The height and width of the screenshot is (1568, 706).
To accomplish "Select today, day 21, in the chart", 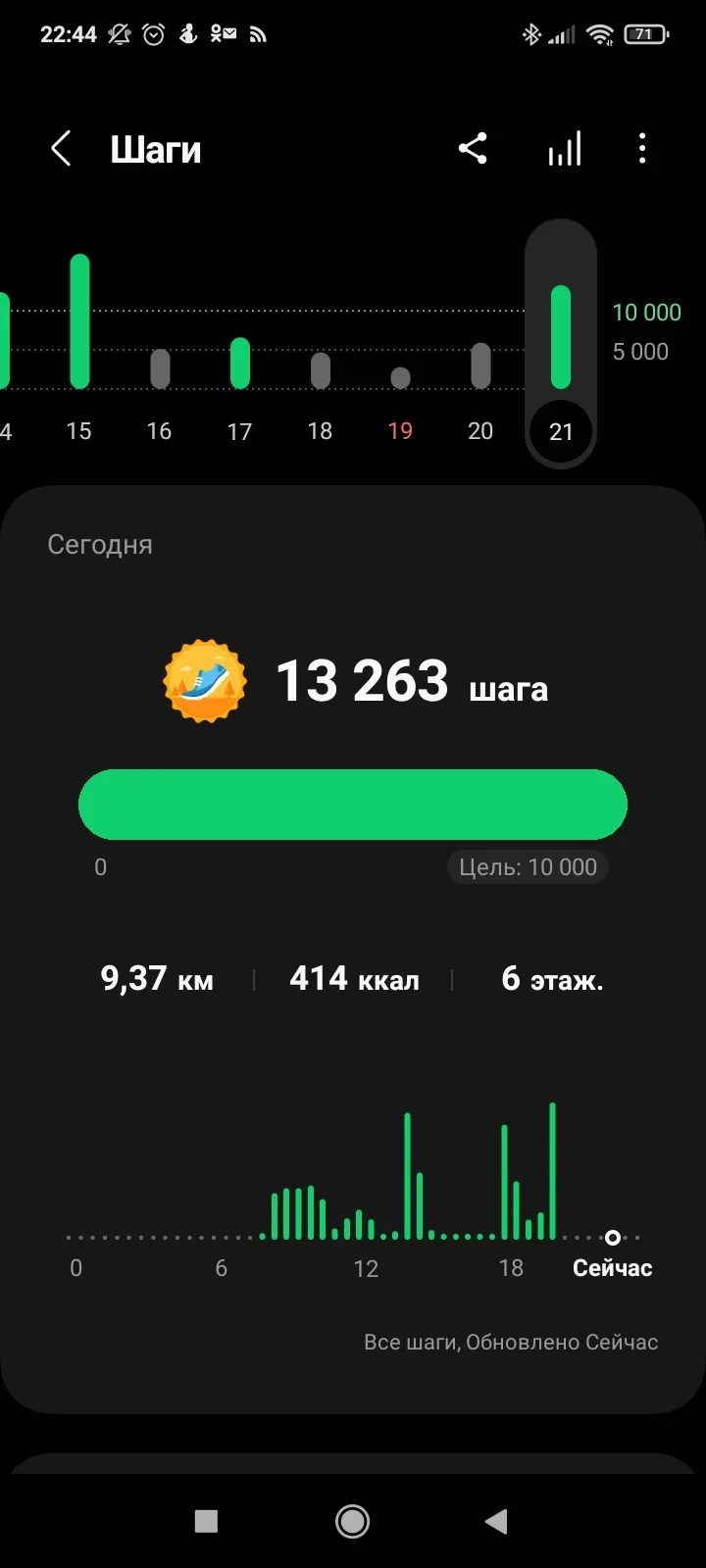I will tap(561, 343).
